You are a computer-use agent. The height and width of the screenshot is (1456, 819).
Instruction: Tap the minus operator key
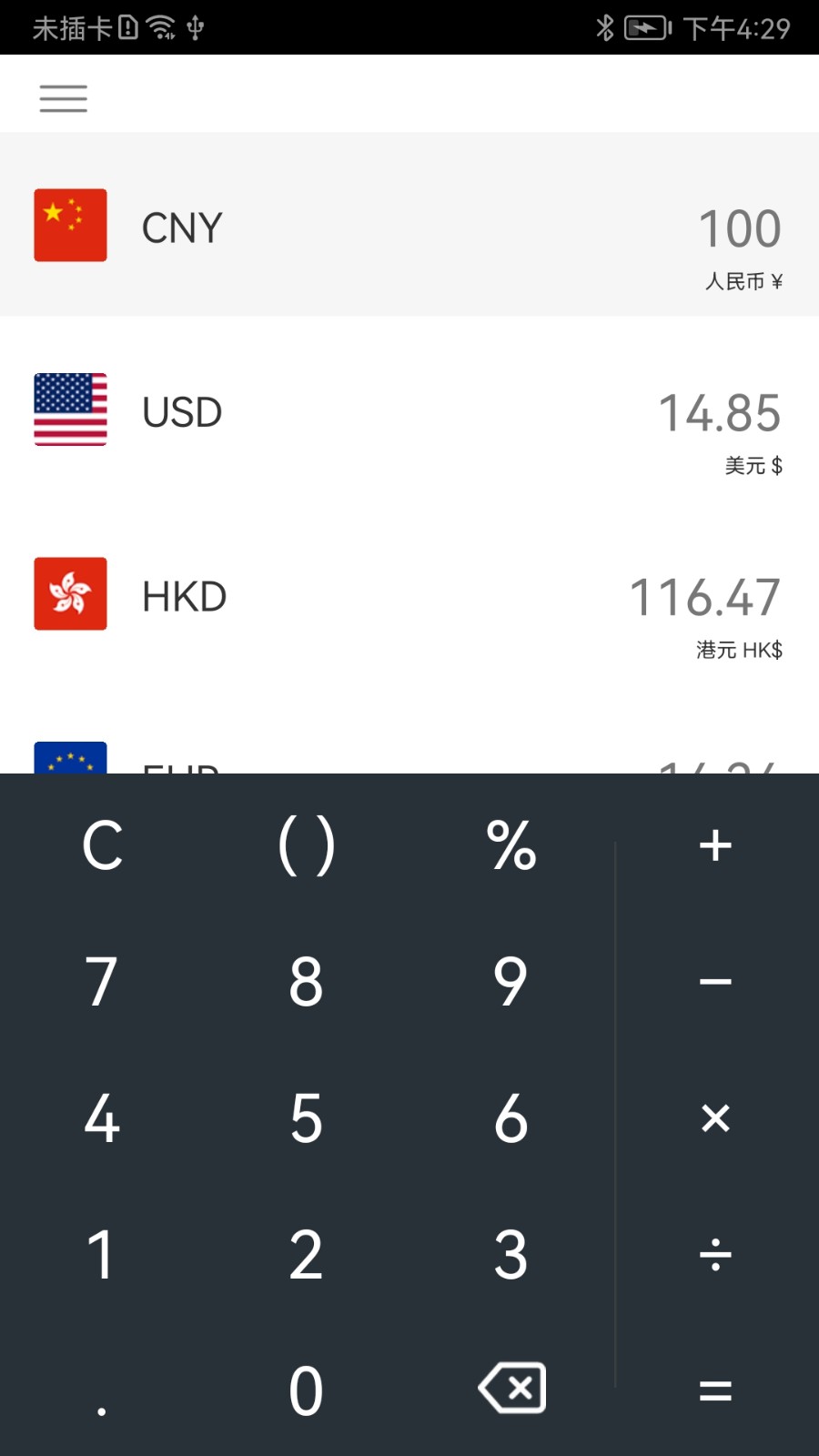click(715, 982)
